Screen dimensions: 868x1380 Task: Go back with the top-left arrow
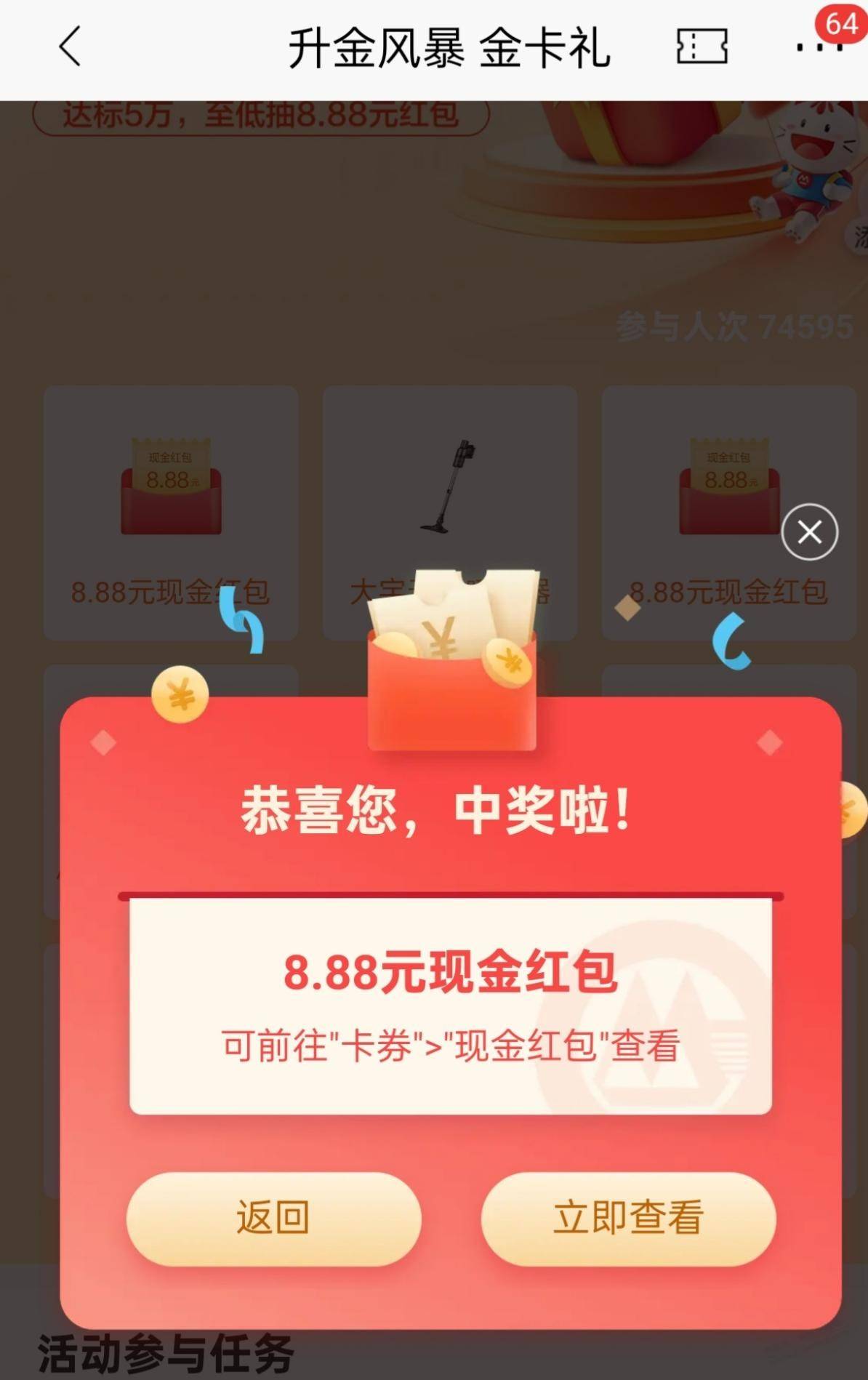pyautogui.click(x=70, y=47)
